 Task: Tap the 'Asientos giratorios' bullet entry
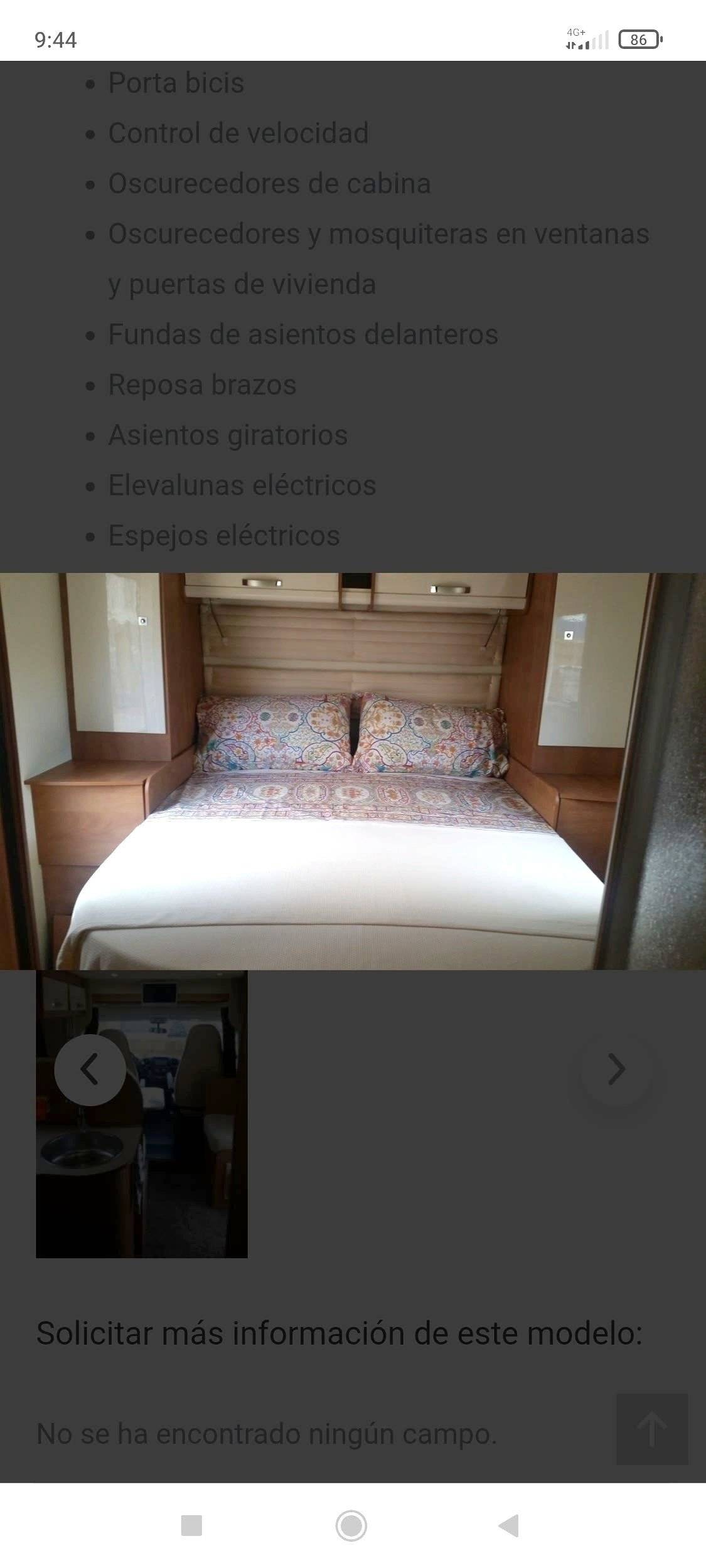pyautogui.click(x=227, y=435)
